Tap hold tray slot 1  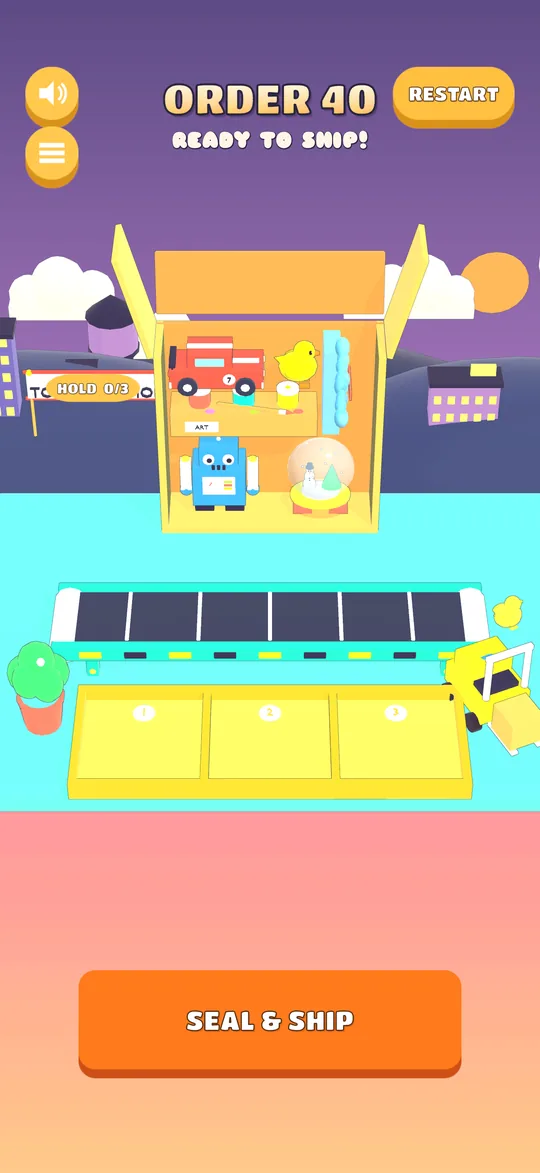click(x=141, y=735)
